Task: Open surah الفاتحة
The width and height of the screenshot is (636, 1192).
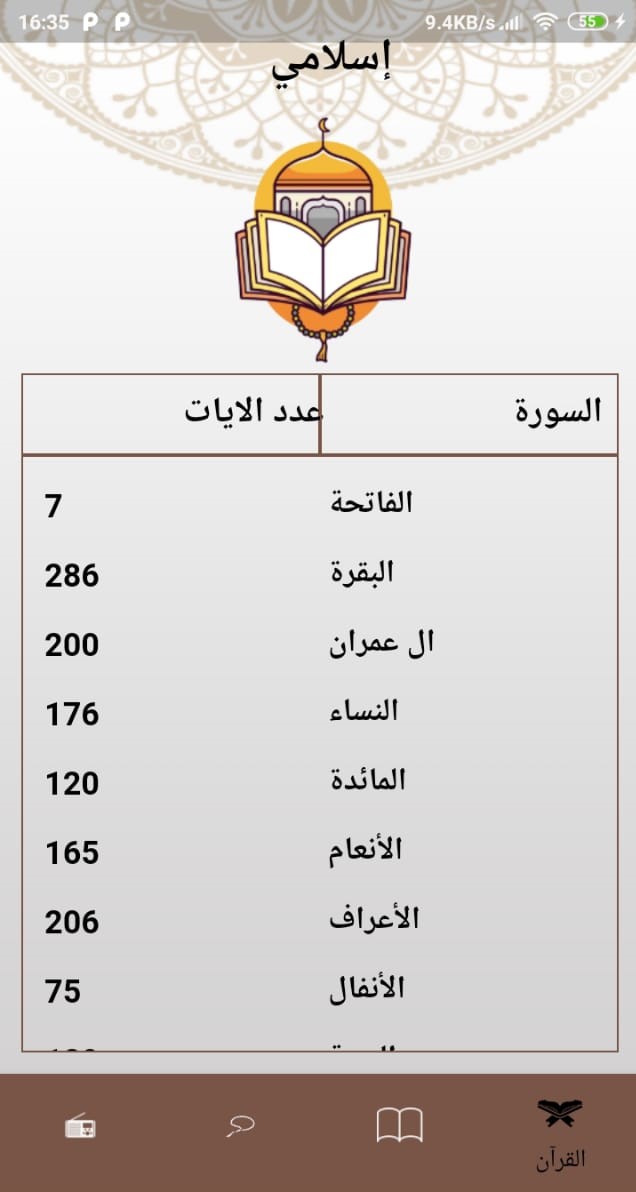Action: tap(319, 505)
